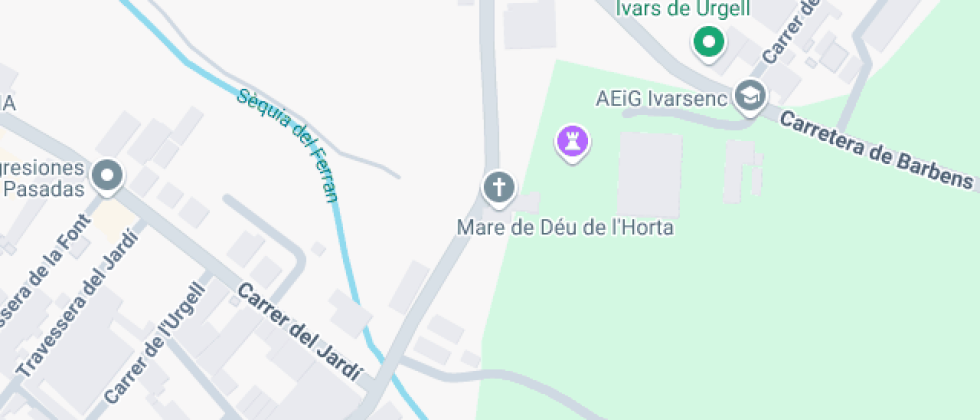Open the green Ivars de Urgell pin
This screenshot has width=980, height=420.
[709, 43]
